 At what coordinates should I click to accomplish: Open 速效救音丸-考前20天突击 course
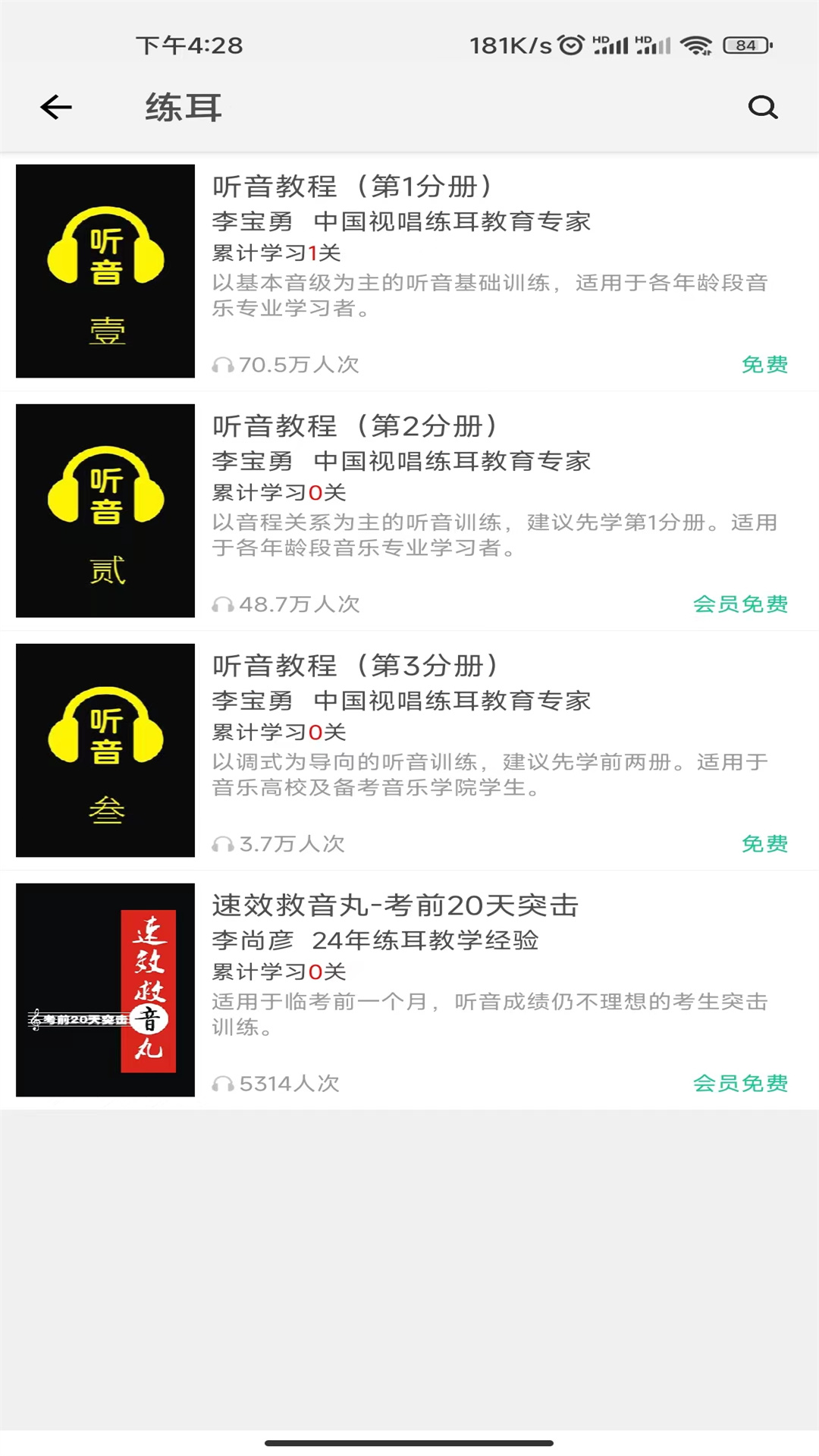[394, 906]
